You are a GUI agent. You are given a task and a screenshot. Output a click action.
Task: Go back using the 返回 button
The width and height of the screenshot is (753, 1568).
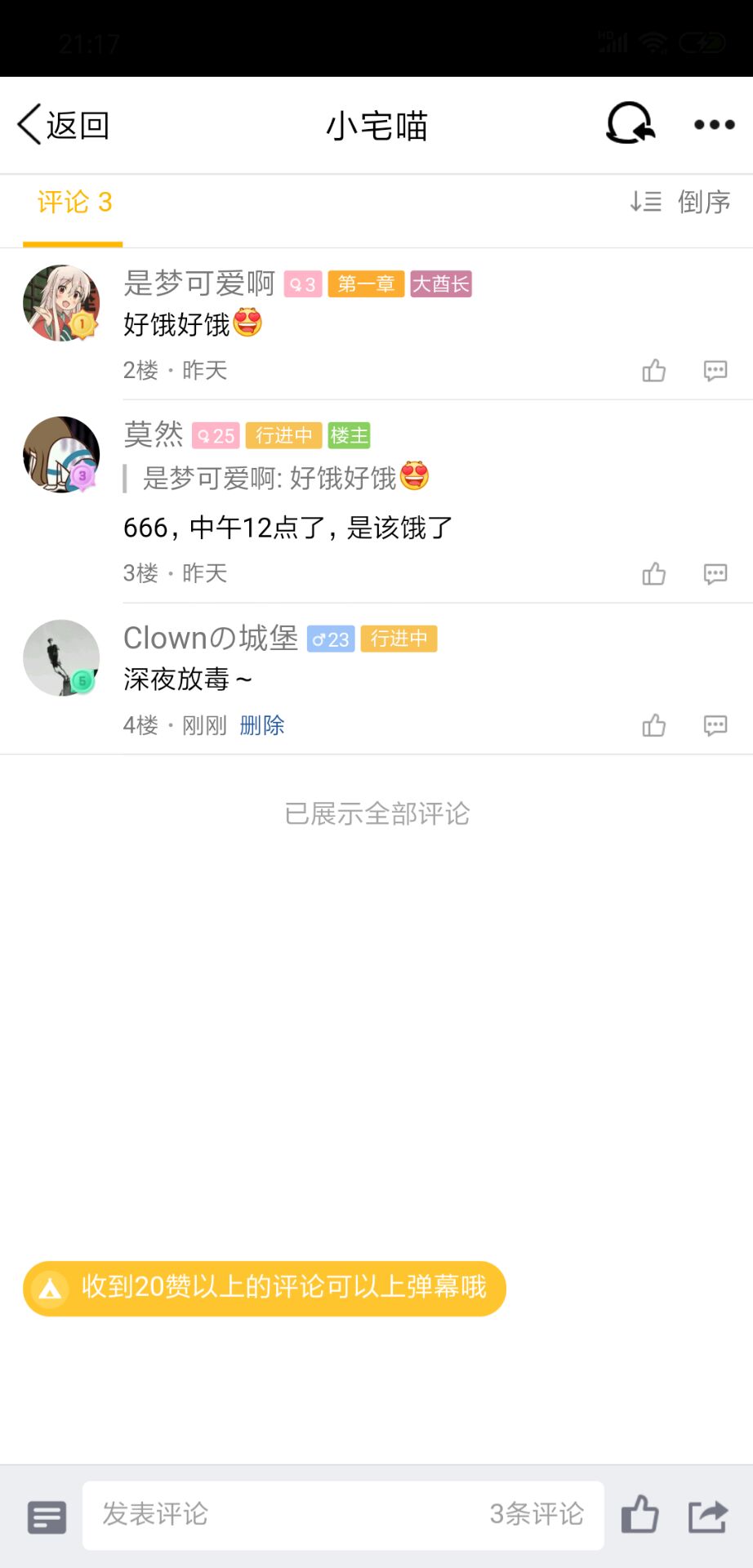click(x=64, y=125)
